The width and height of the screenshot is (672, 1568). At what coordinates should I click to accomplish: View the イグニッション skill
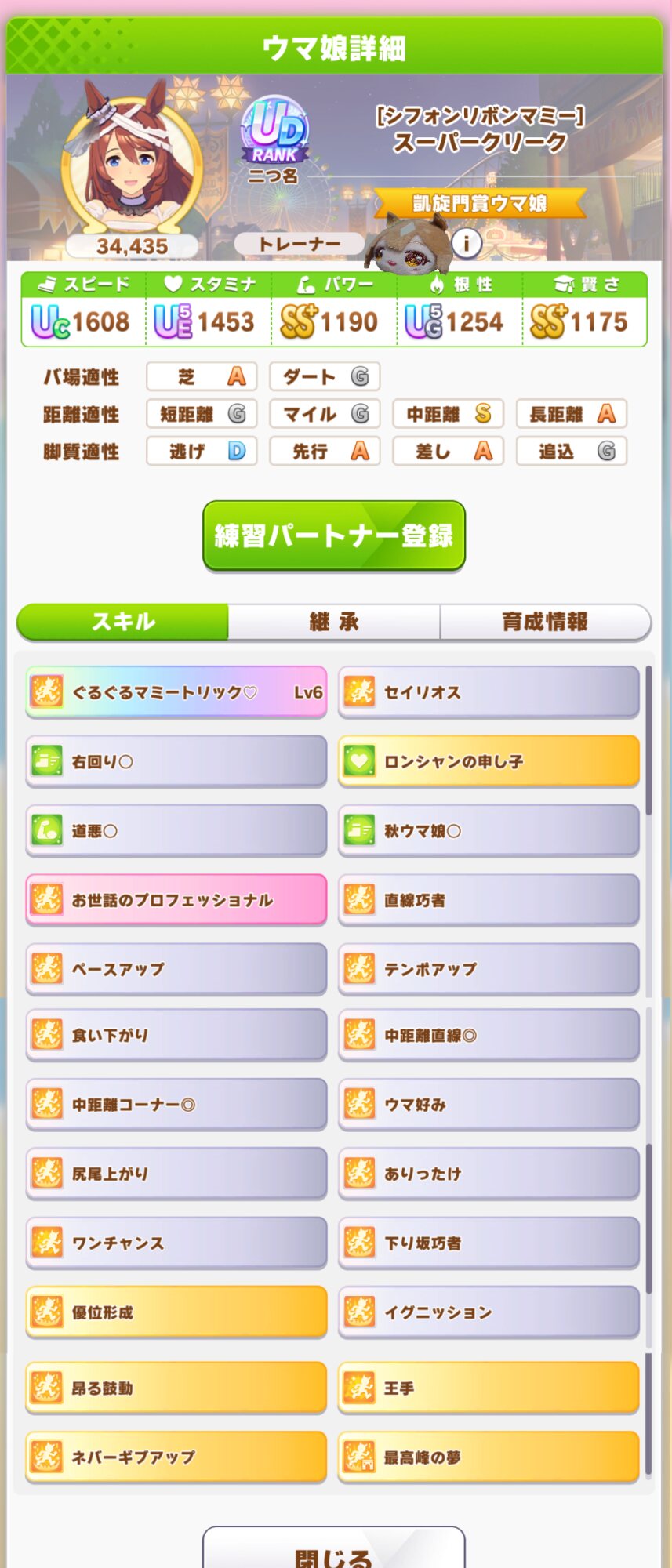(489, 1312)
